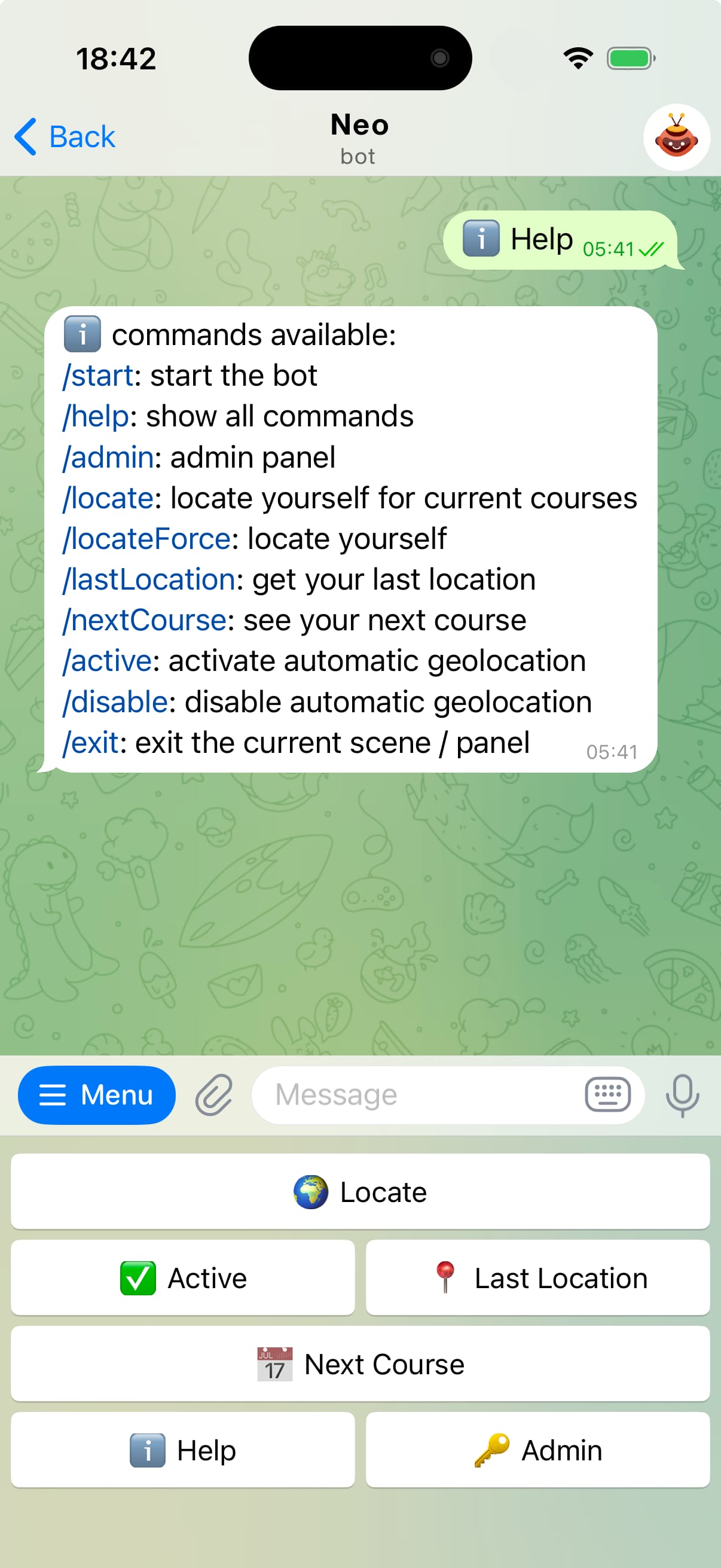The height and width of the screenshot is (1568, 721).
Task: Tap the voice message microphone
Action: (x=682, y=1095)
